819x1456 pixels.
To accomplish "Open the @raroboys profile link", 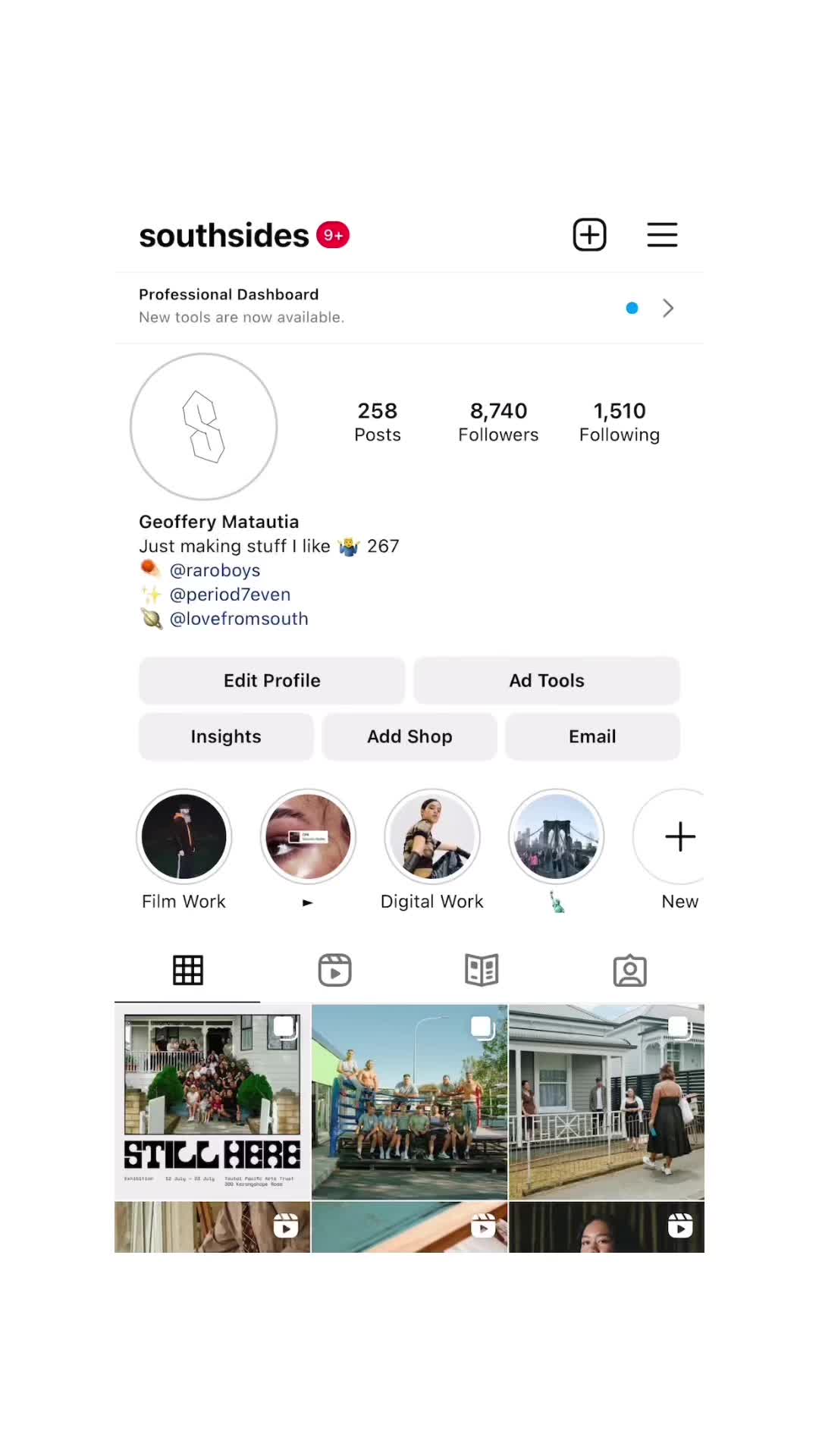I will coord(215,570).
